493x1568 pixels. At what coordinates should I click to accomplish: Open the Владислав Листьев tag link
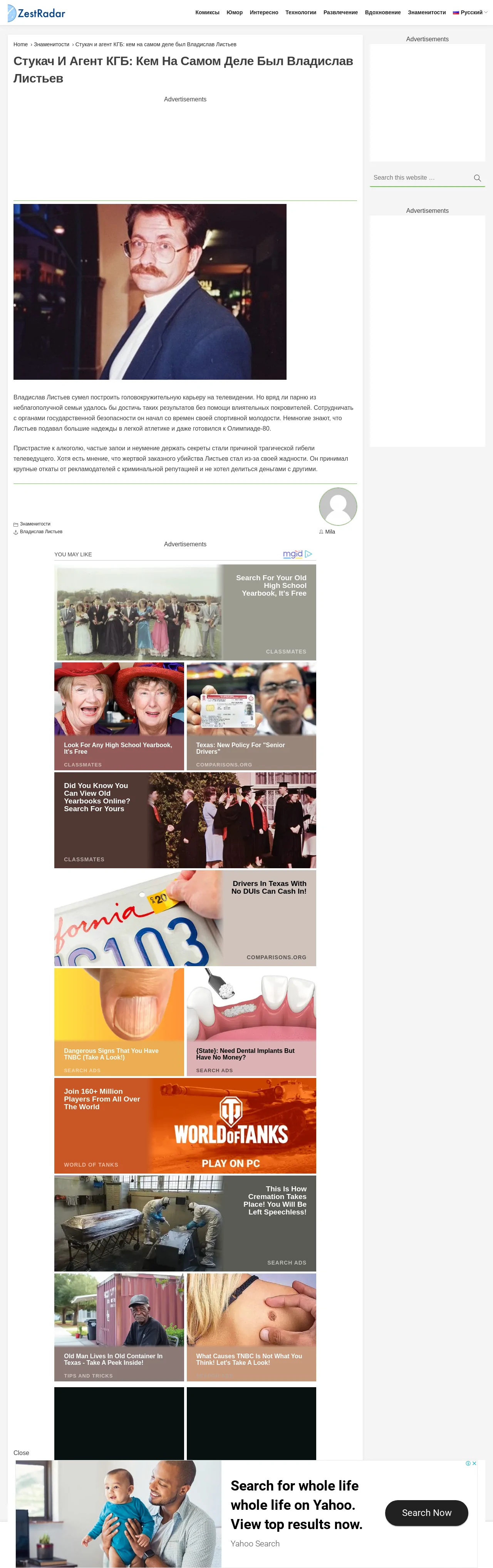tap(41, 532)
